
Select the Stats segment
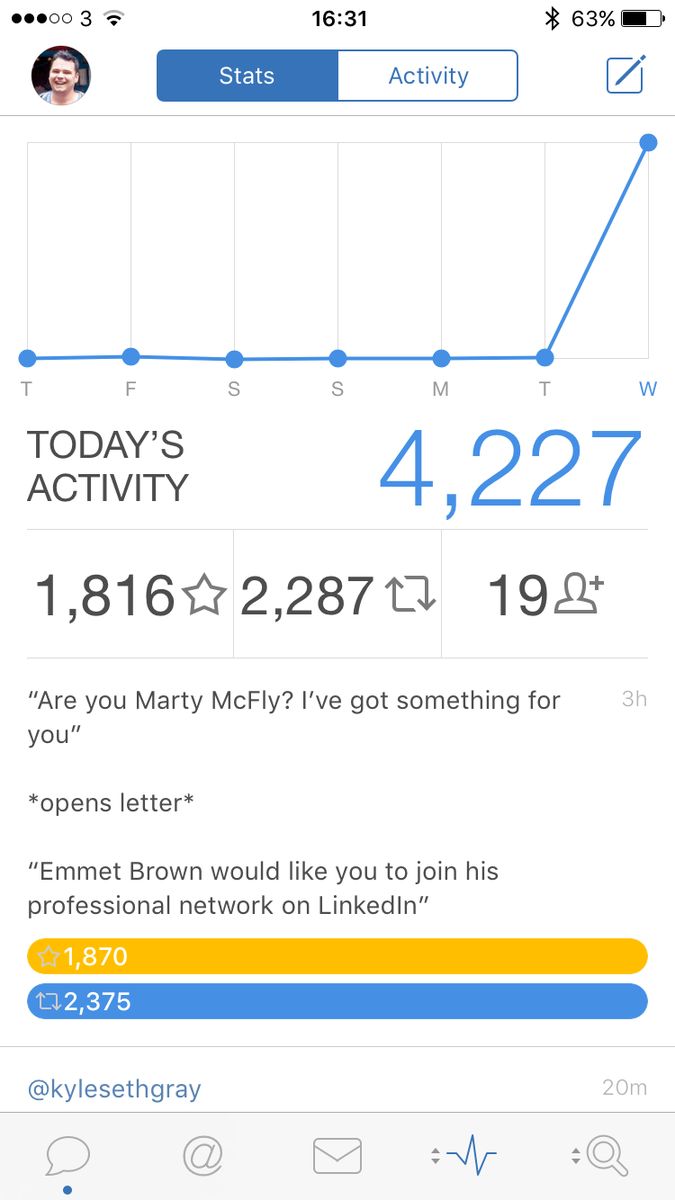pos(247,76)
